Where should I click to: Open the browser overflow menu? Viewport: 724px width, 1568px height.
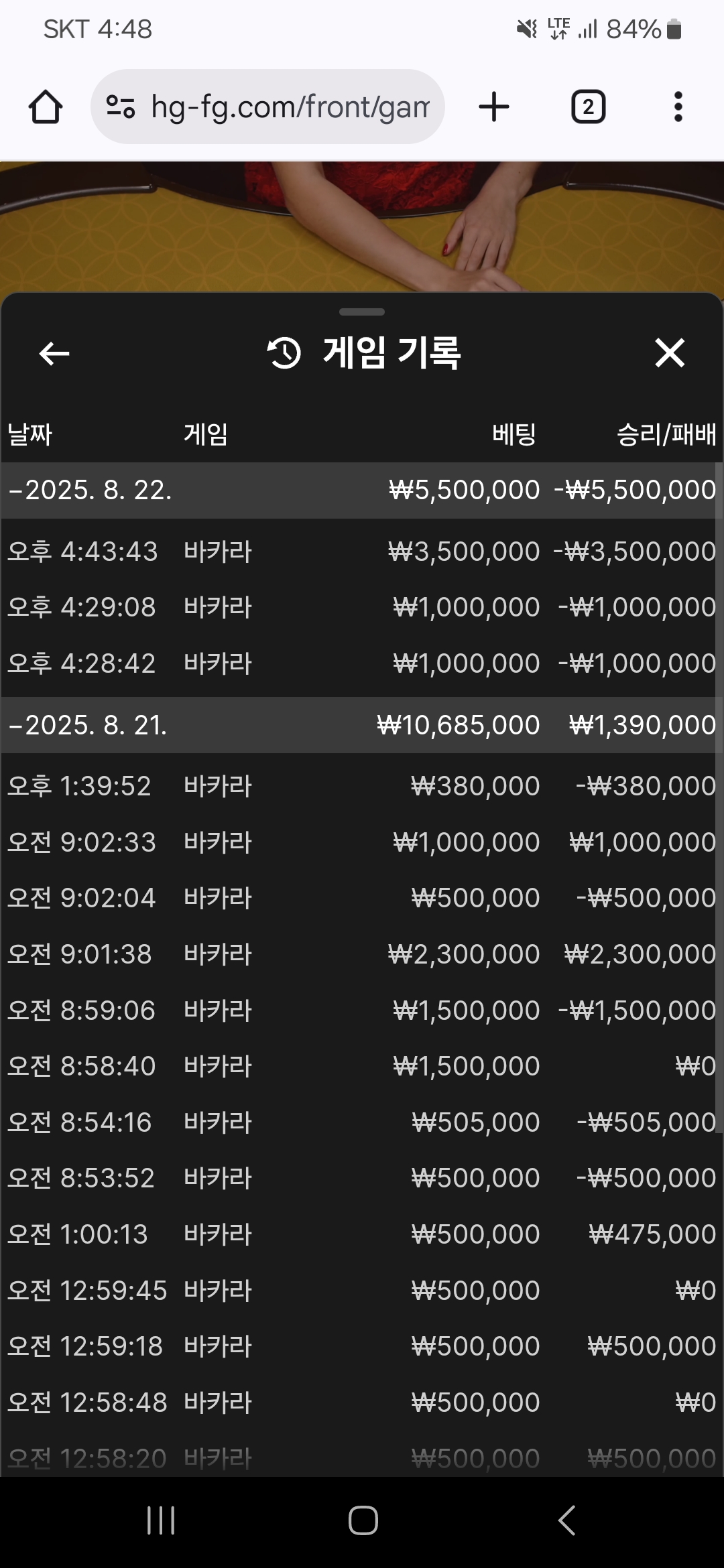click(x=678, y=107)
